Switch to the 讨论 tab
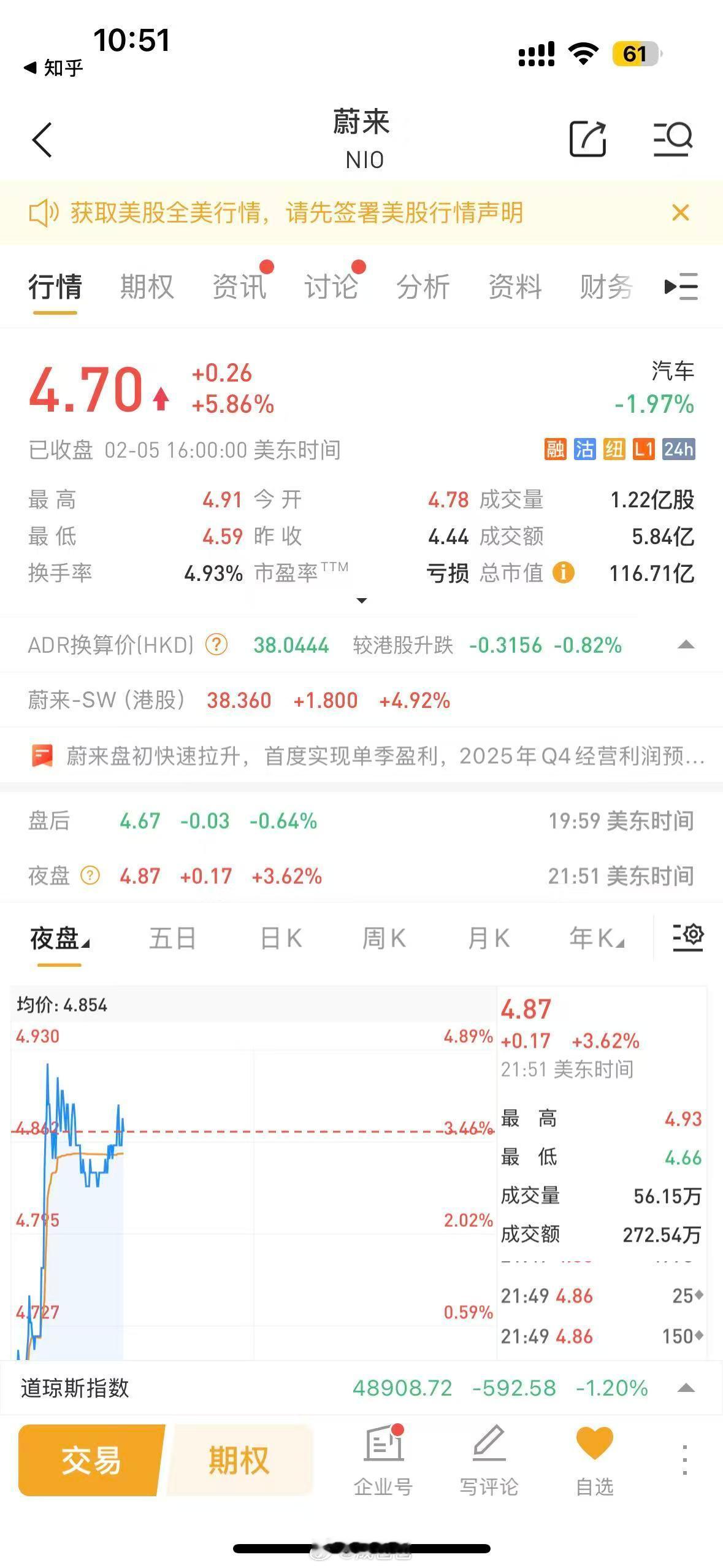This screenshot has height=1568, width=723. 330,286
